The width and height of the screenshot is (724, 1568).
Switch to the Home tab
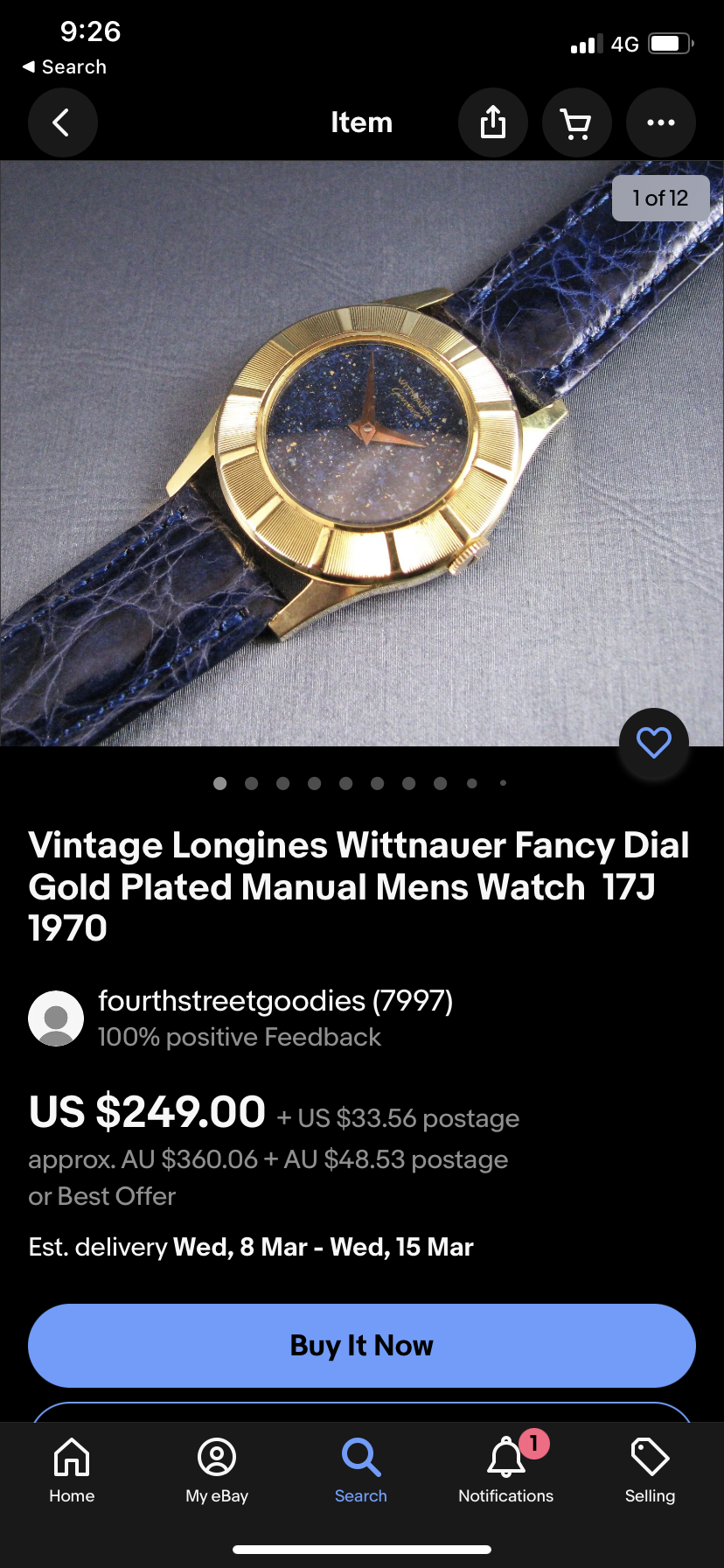coord(72,1471)
